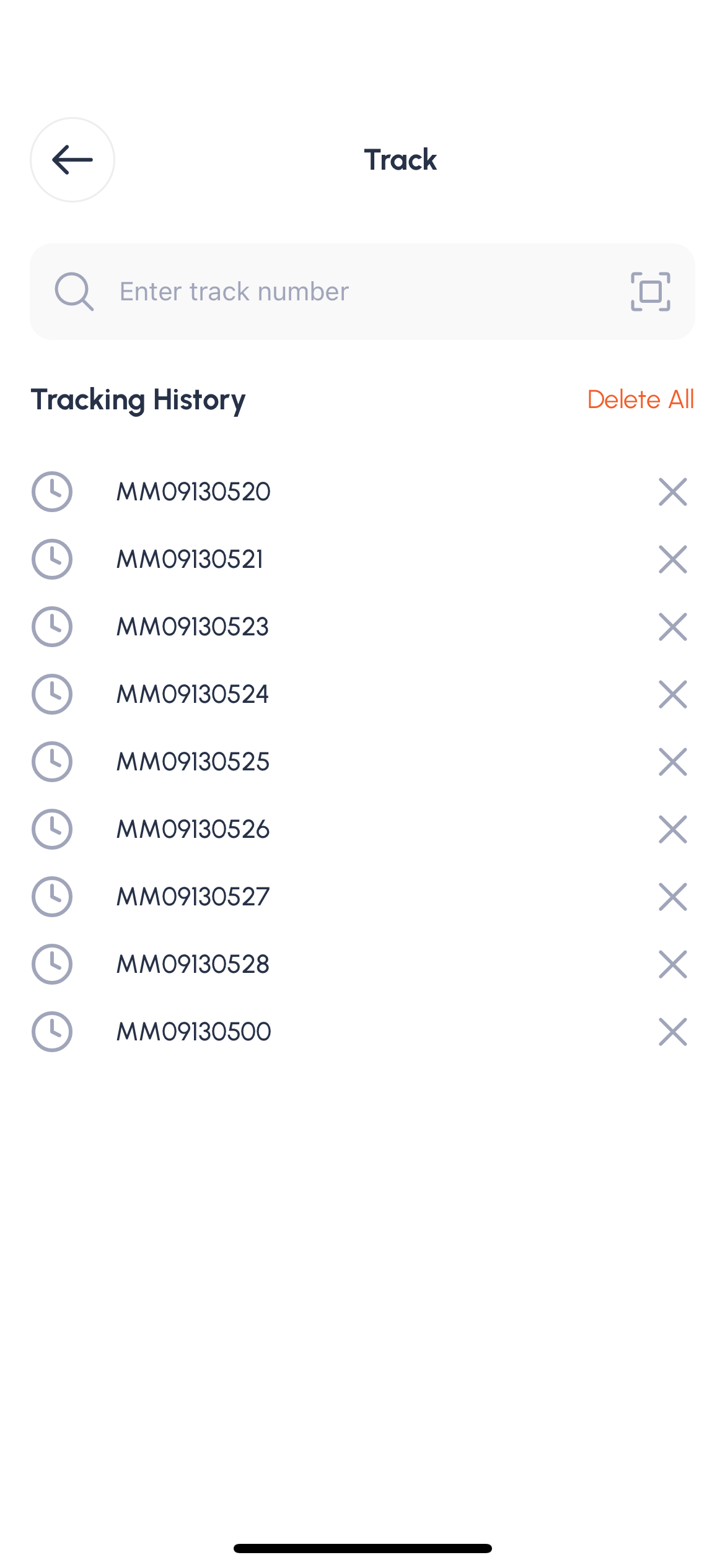Screen dimensions: 725x1568
Task: Go back using the arrow button
Action: point(72,160)
